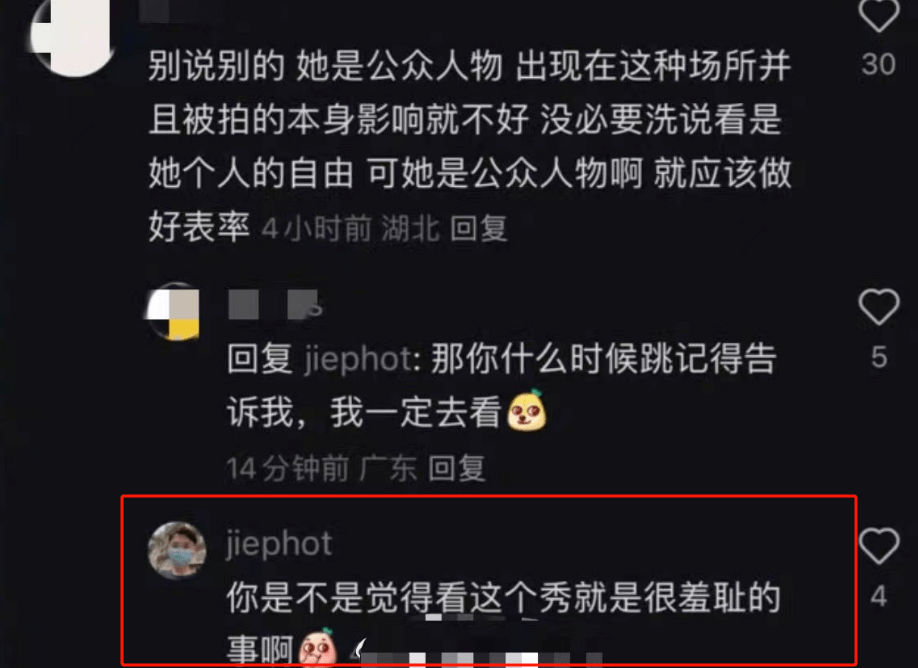The width and height of the screenshot is (918, 668).
Task: Like the reply with 5 likes
Action: point(879,308)
